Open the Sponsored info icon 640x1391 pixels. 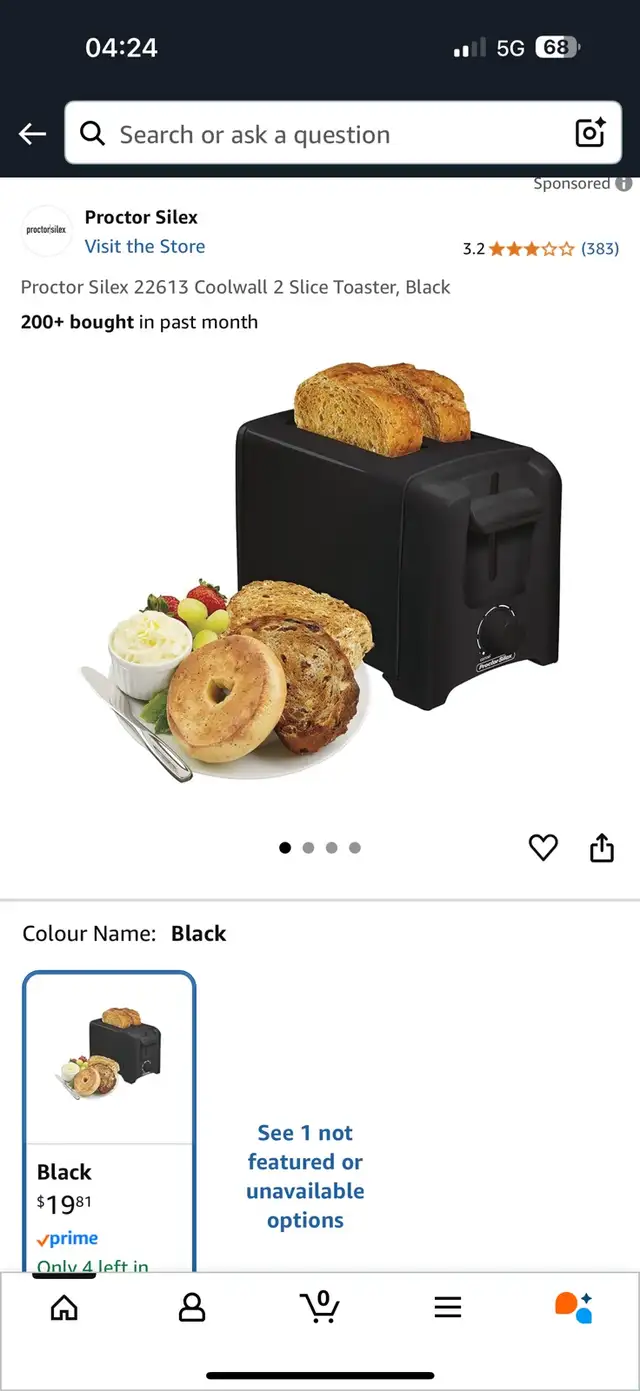point(623,184)
